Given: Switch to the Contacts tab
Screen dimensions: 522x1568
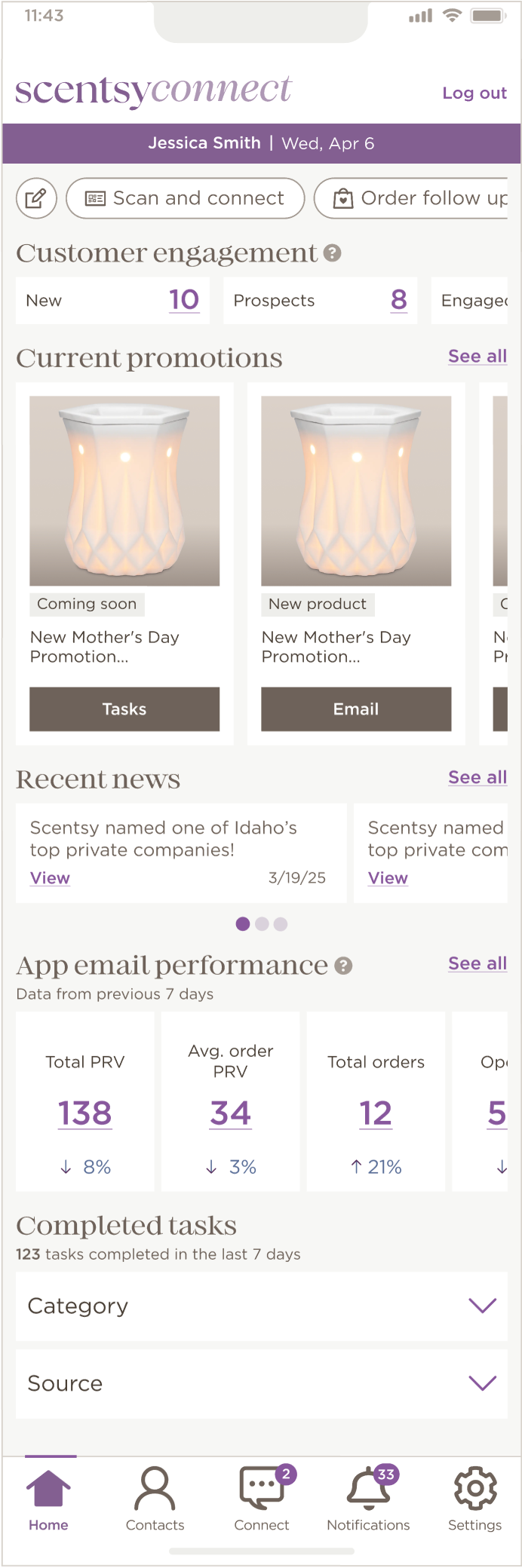Looking at the screenshot, I should click(x=155, y=1499).
